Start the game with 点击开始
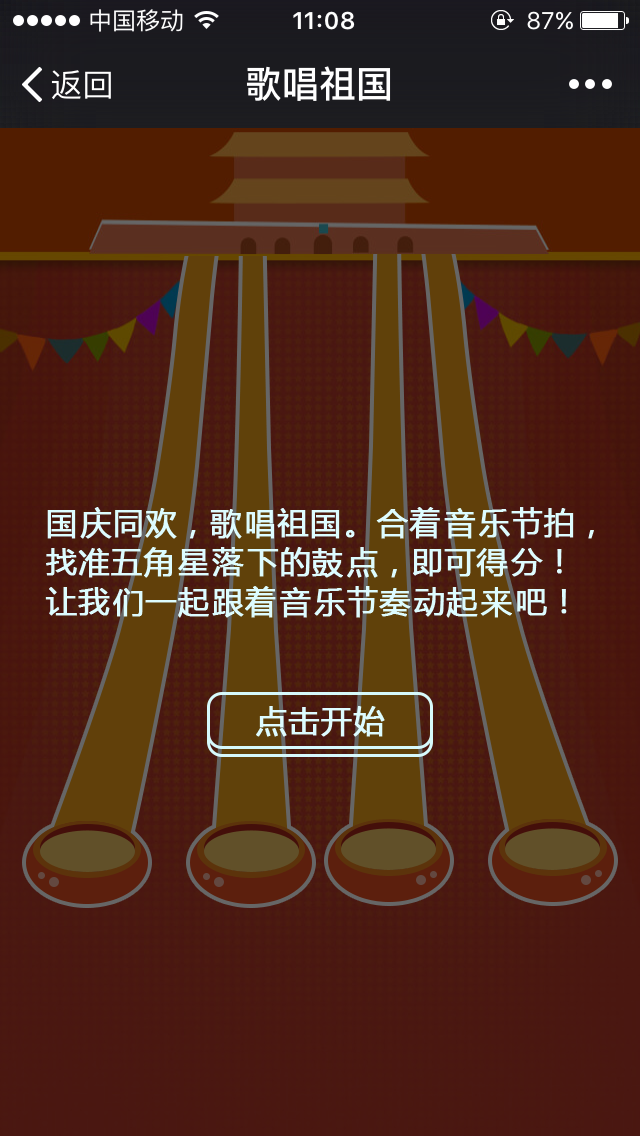 (x=320, y=722)
